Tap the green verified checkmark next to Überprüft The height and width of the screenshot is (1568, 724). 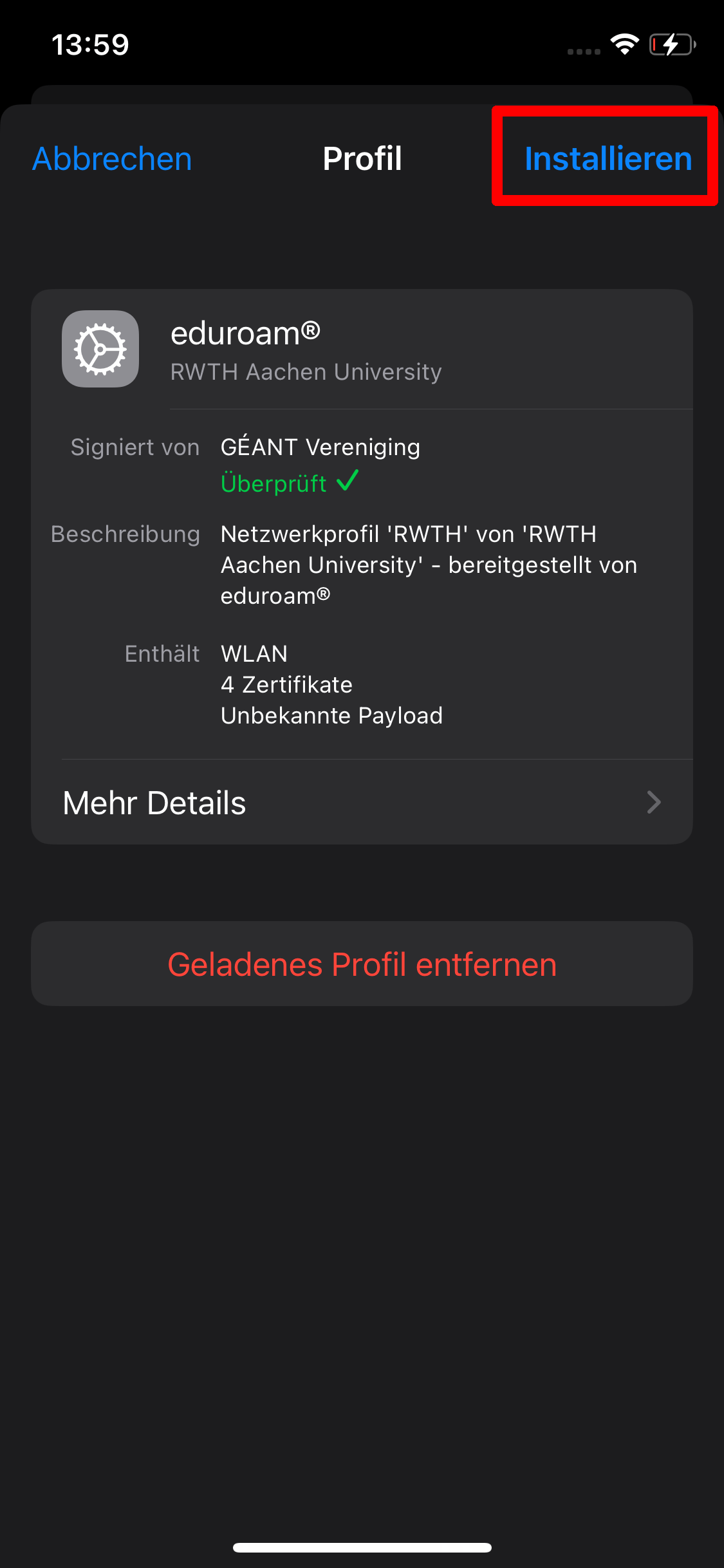tap(349, 481)
